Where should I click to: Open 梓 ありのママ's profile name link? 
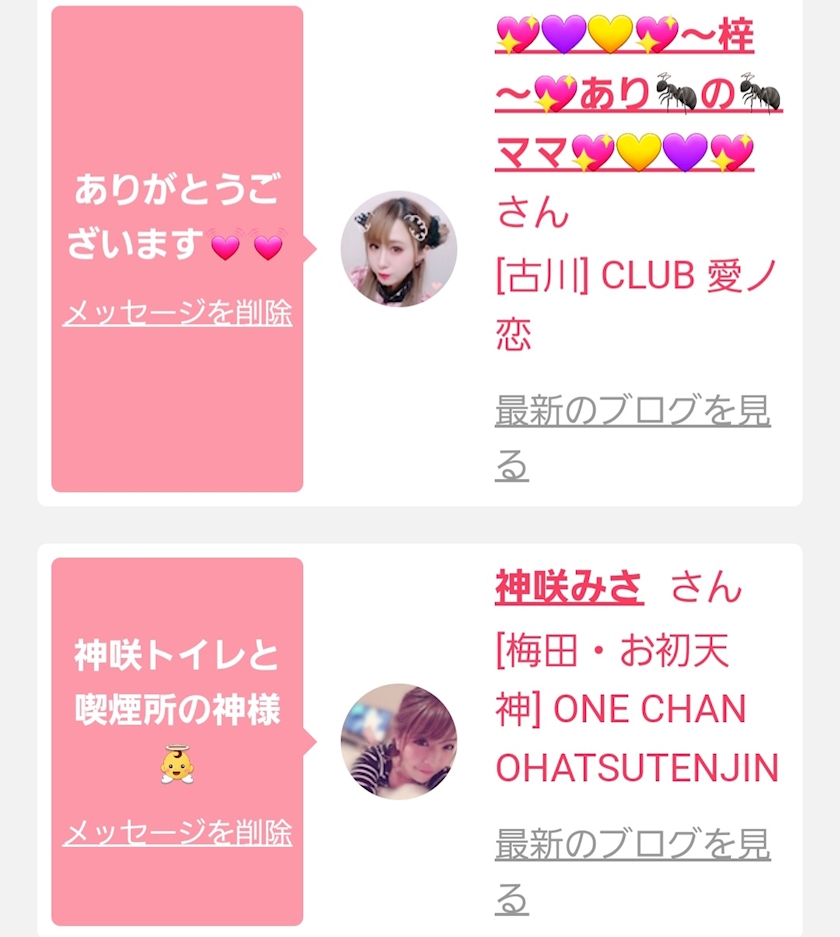coord(638,93)
